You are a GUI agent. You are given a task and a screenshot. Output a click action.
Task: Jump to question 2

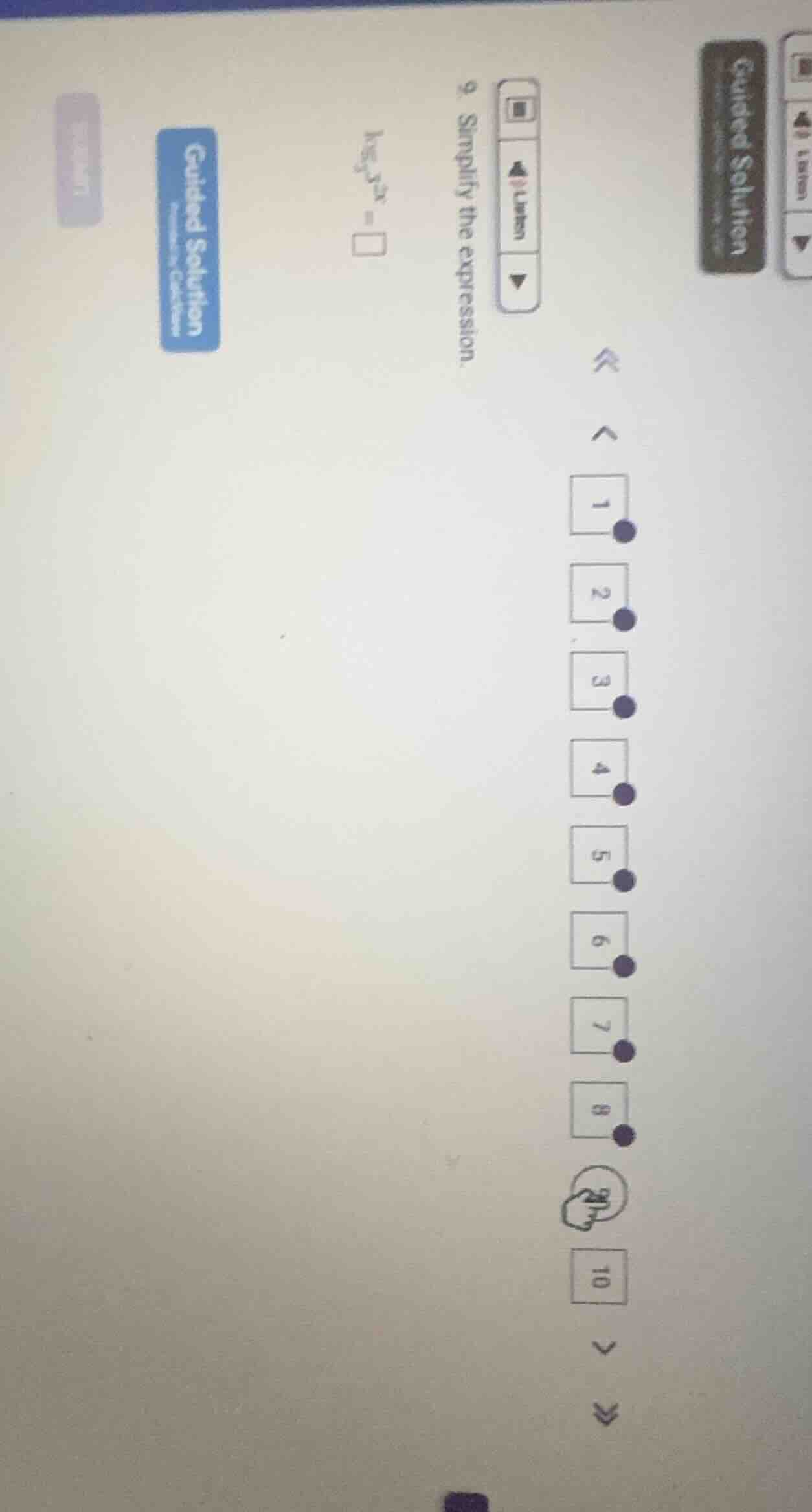coord(599,592)
